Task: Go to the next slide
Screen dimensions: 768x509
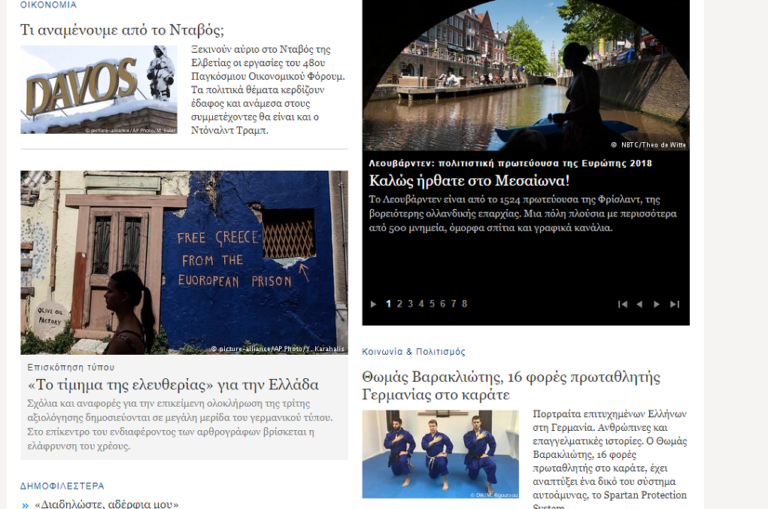Action: pos(657,304)
